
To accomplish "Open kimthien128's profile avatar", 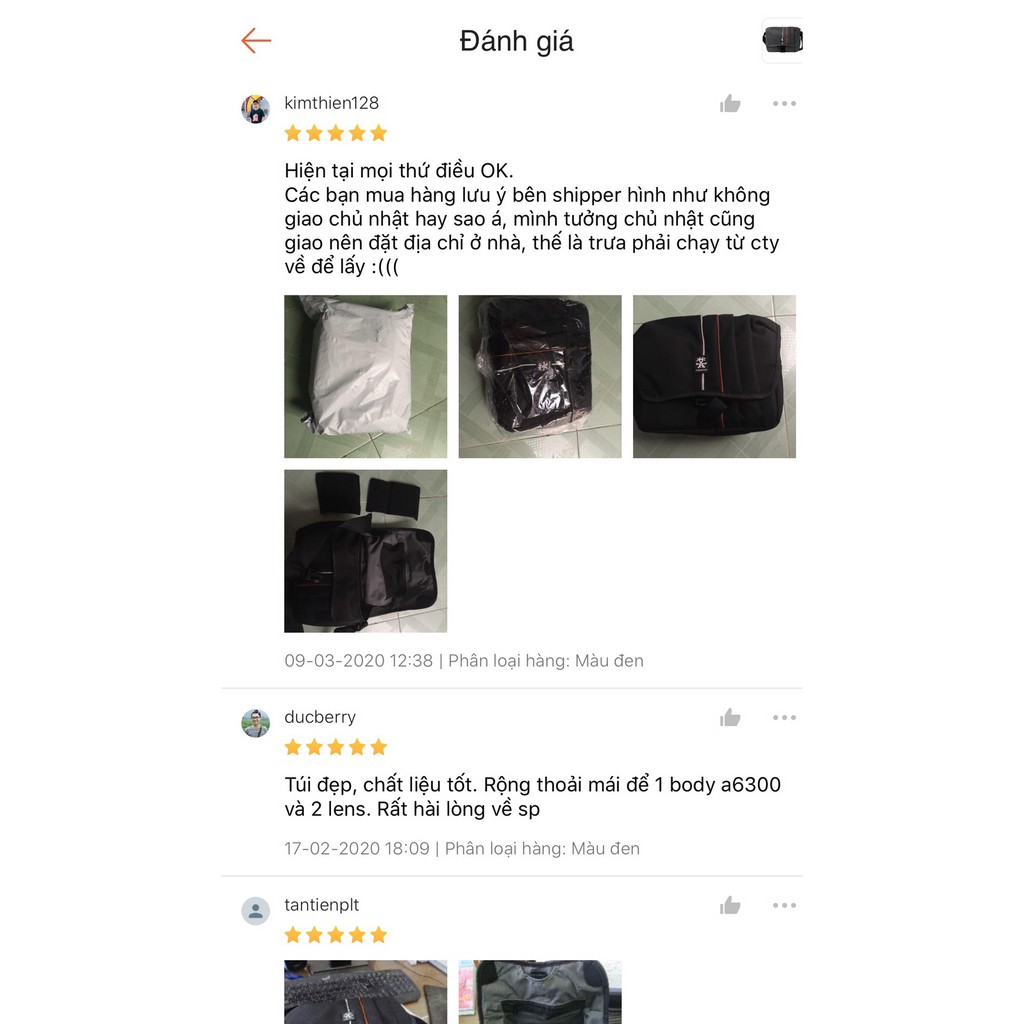I will point(256,109).
